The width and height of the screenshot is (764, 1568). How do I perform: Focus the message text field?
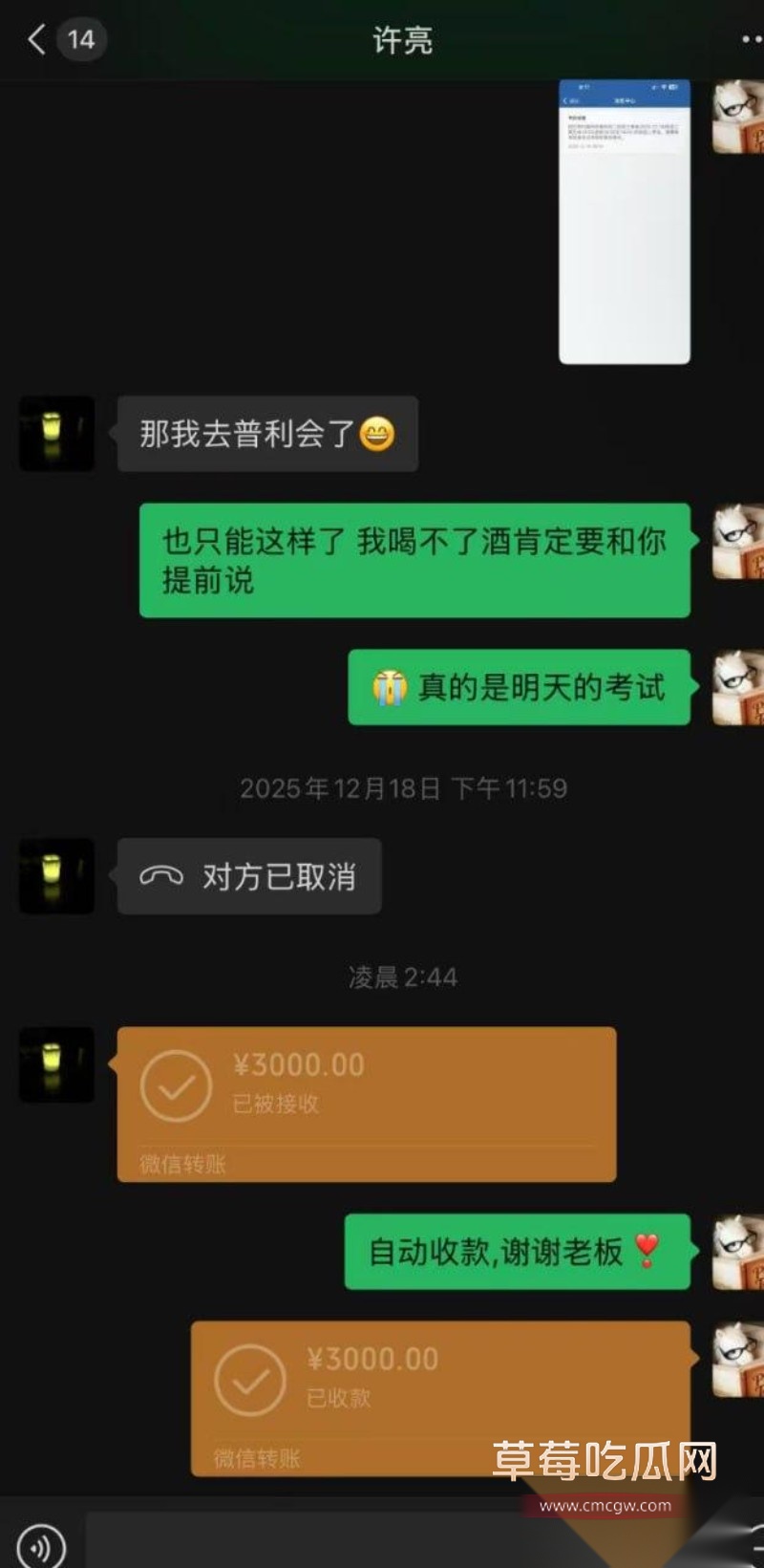(x=411, y=1542)
